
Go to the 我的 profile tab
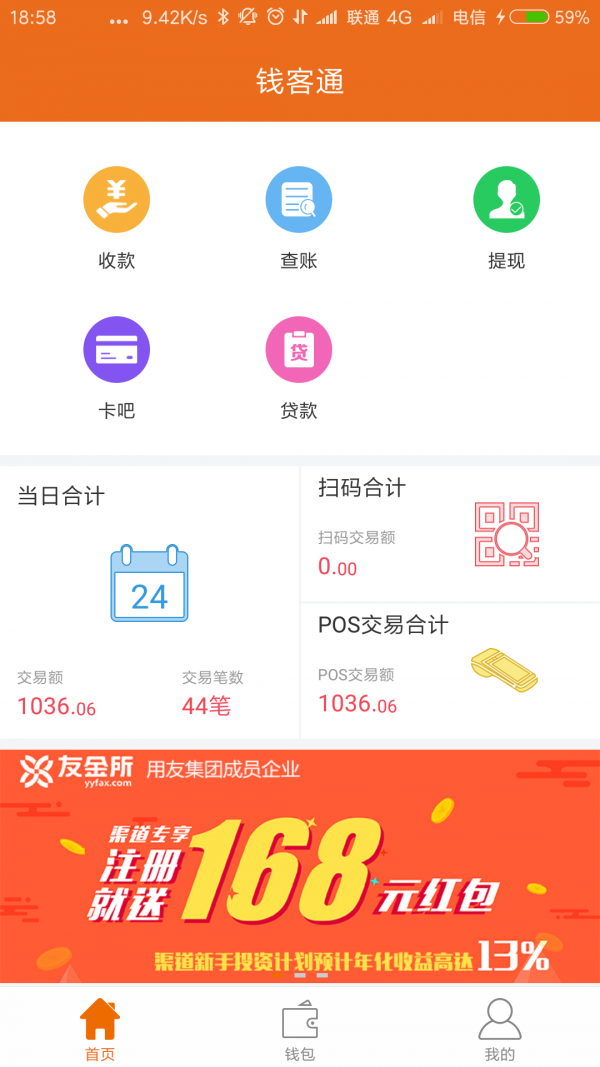coord(500,1028)
